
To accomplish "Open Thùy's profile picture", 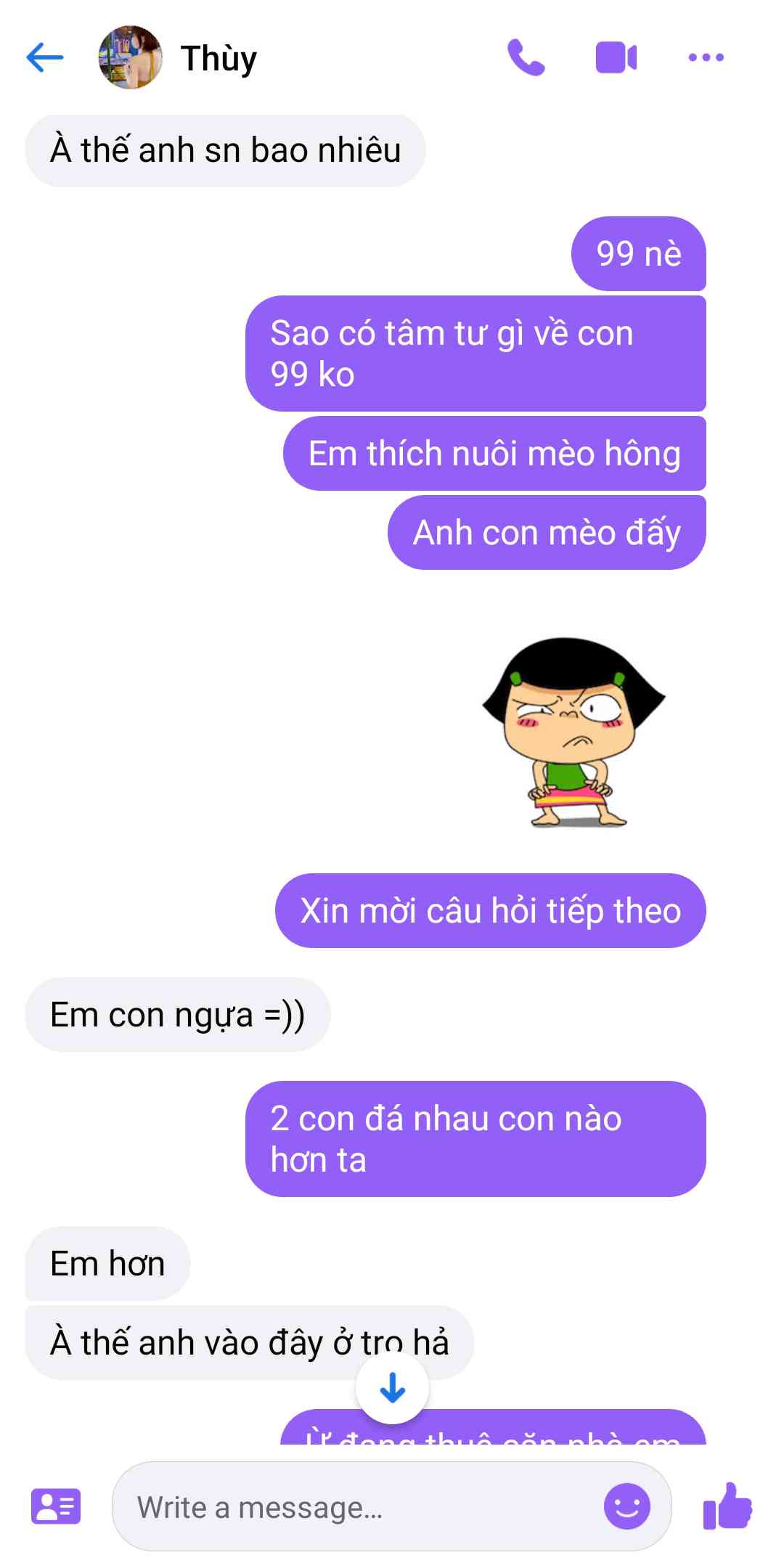I will point(131,57).
